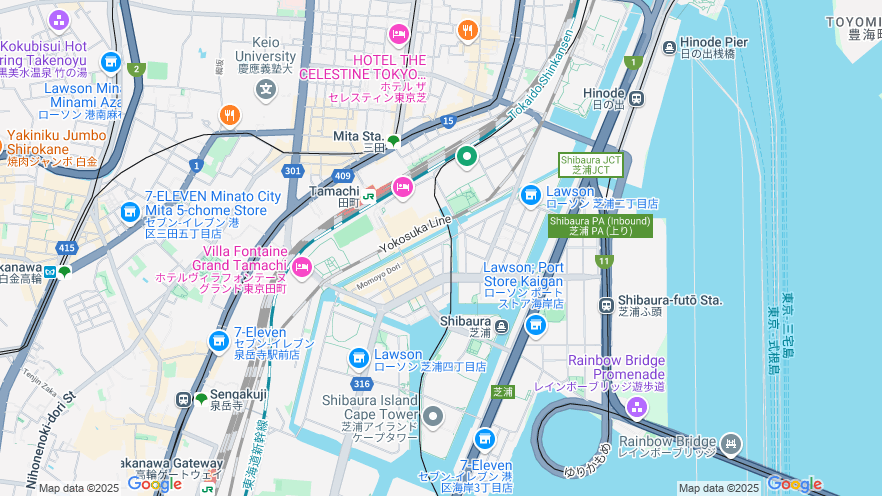Viewport: 882px width, 496px height.
Task: Select the Keio University marker
Action: point(266,90)
